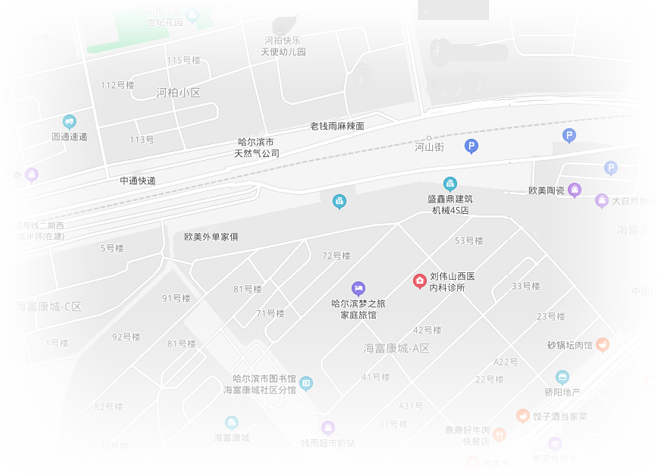
Task: Open the 盛鑫鼎建筑机械4S店 marker
Action: click(x=450, y=184)
